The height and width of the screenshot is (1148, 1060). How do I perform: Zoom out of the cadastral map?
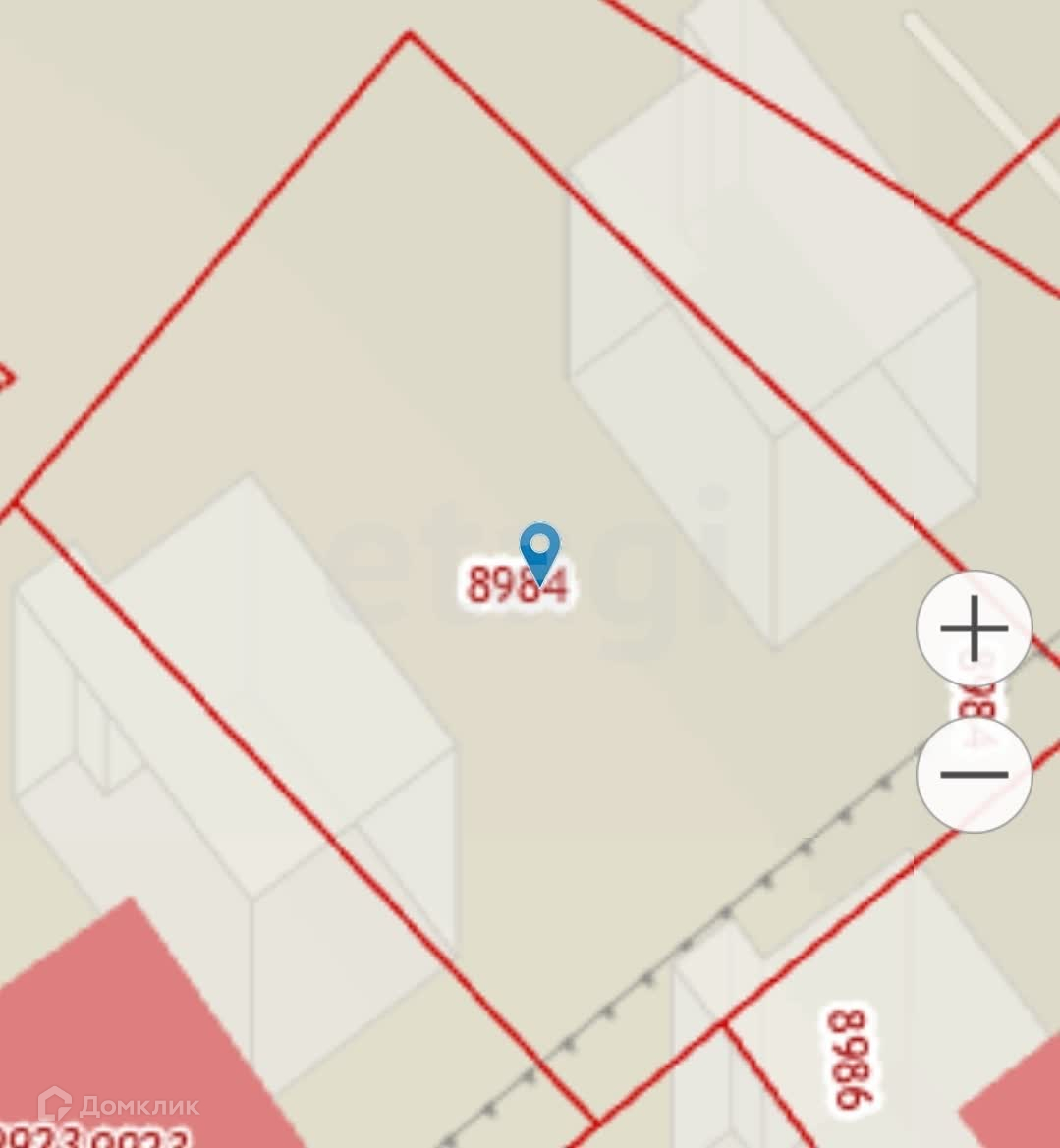coord(974,775)
